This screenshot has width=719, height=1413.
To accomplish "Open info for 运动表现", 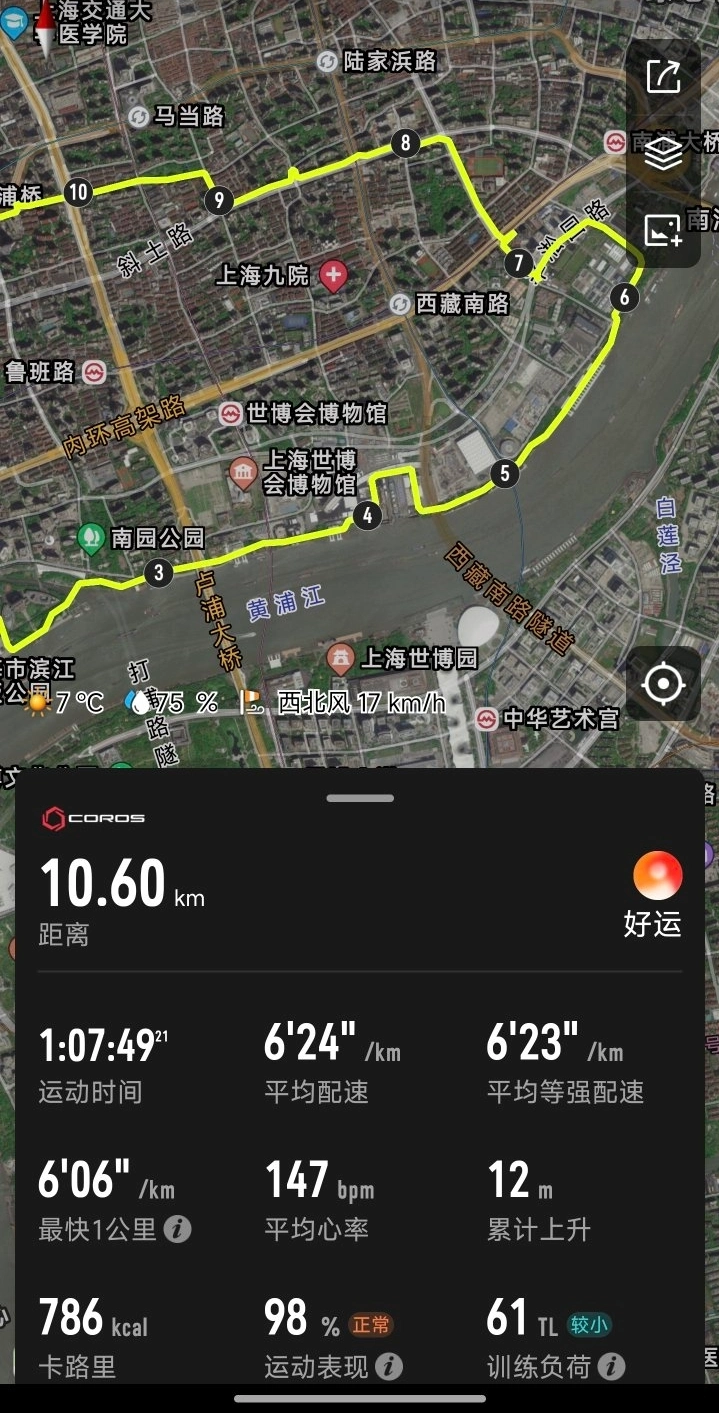I will [389, 1366].
